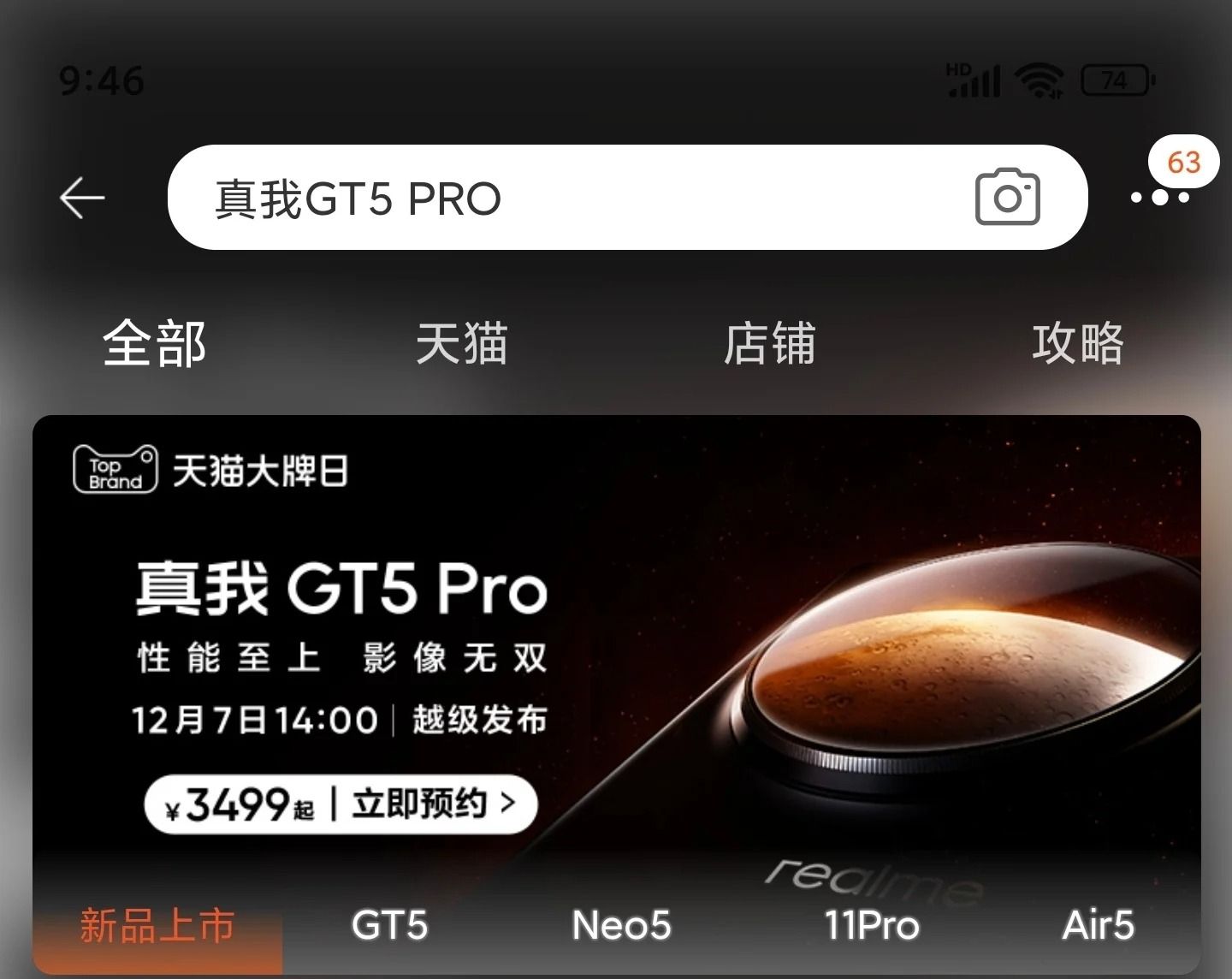Select the 11Pro category
This screenshot has width=1232, height=979.
coord(871,926)
